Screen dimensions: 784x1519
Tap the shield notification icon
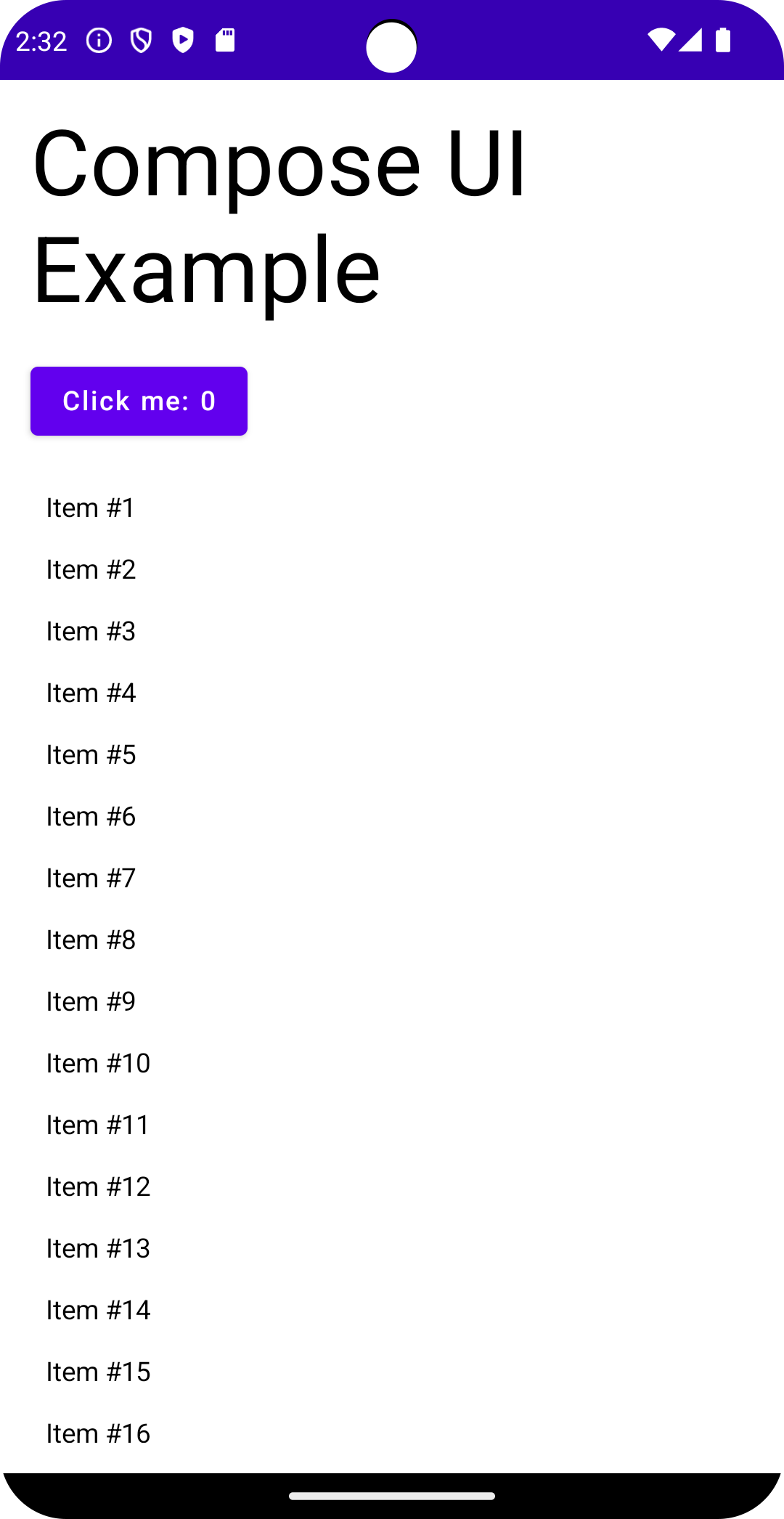[141, 41]
